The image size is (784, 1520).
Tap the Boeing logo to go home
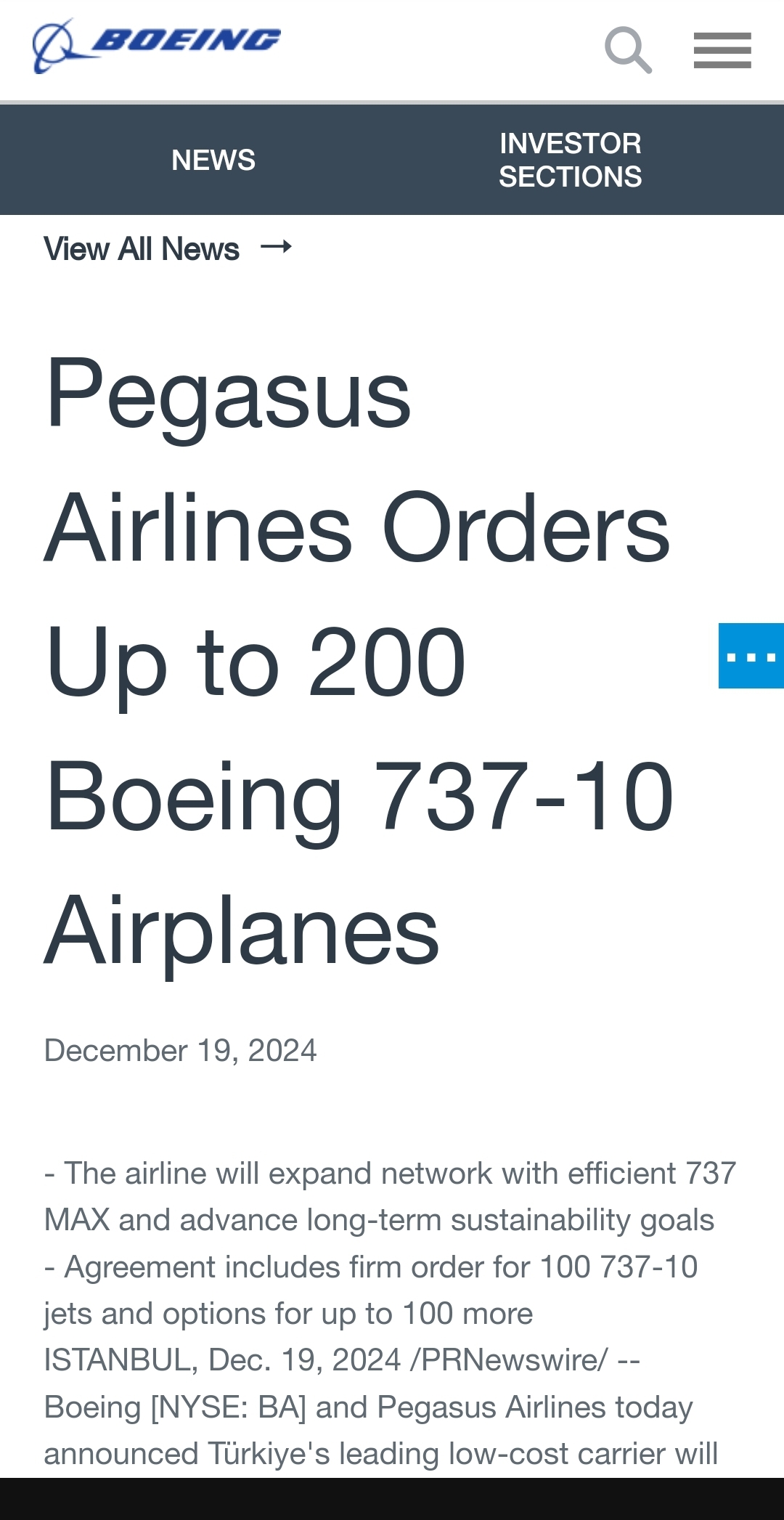[x=157, y=46]
